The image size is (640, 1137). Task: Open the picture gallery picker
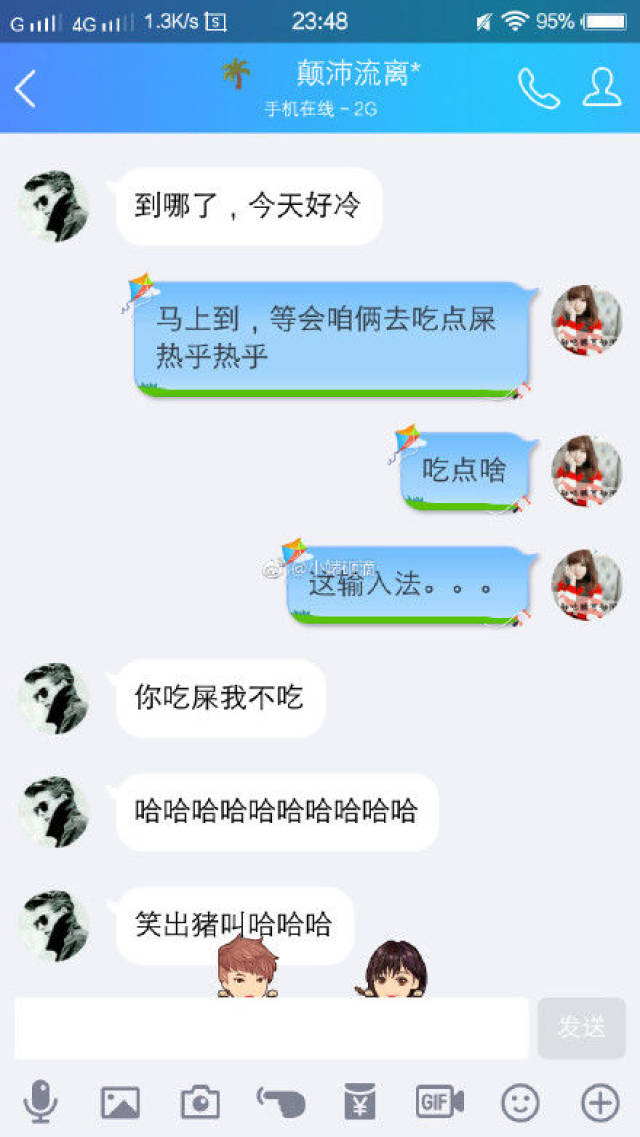pos(120,1103)
